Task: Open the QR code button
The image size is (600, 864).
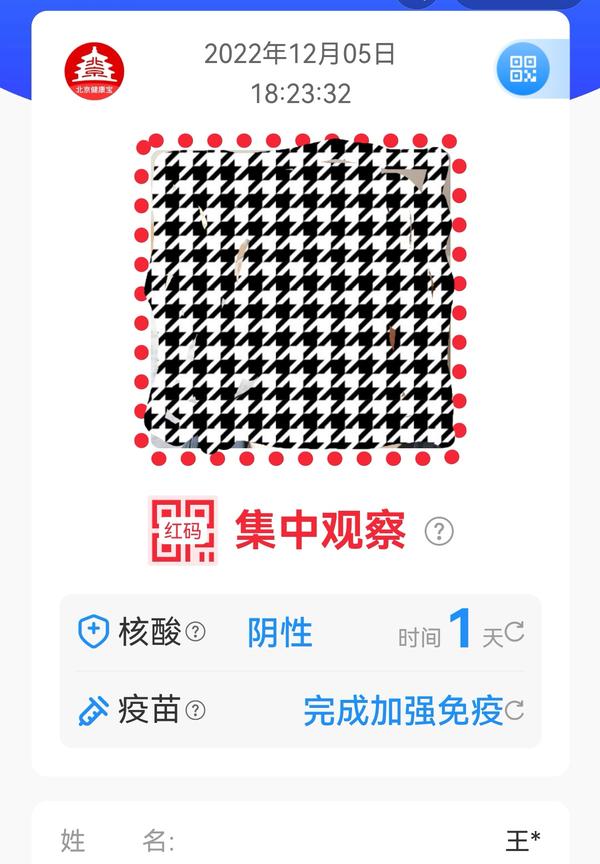Action: pyautogui.click(x=523, y=69)
